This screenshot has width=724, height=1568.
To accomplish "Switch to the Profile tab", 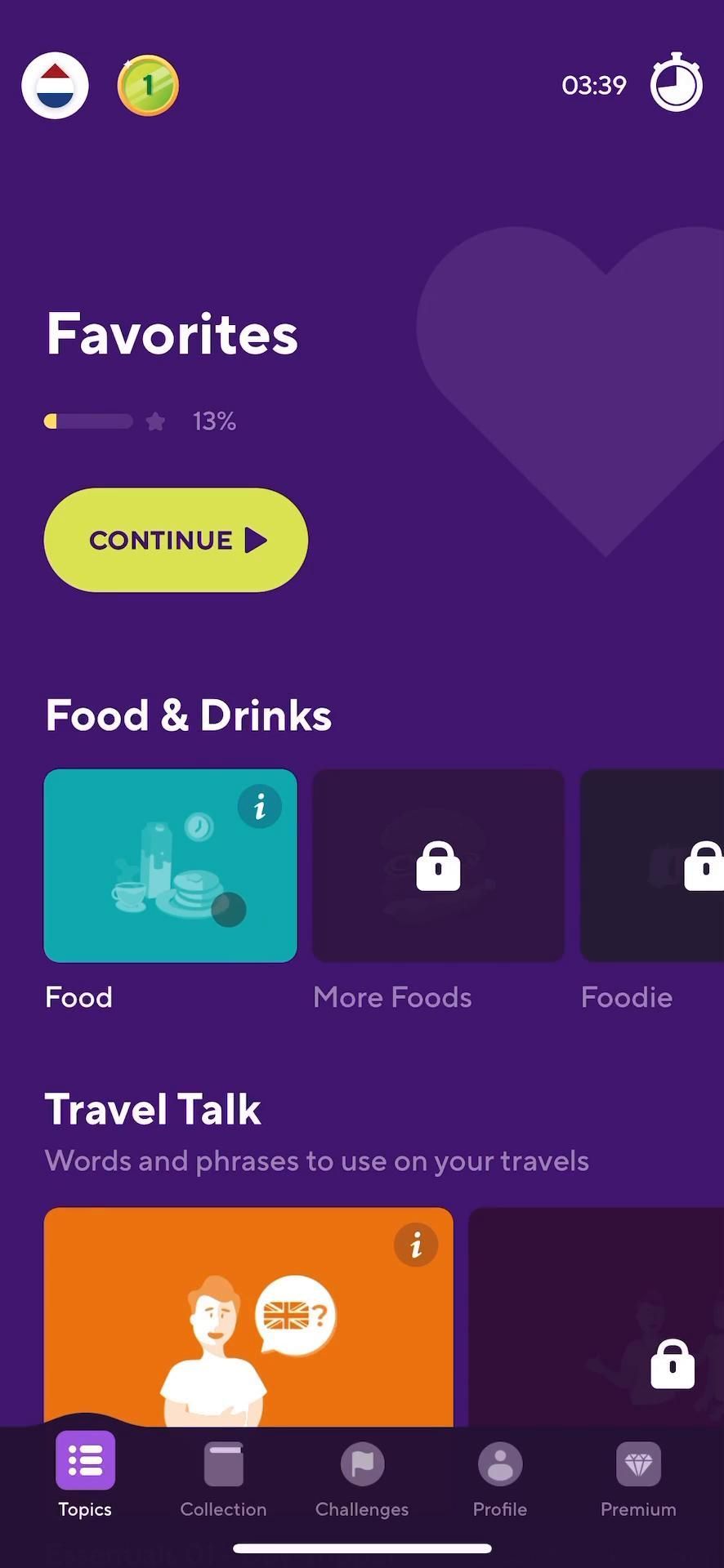I will (x=499, y=1475).
